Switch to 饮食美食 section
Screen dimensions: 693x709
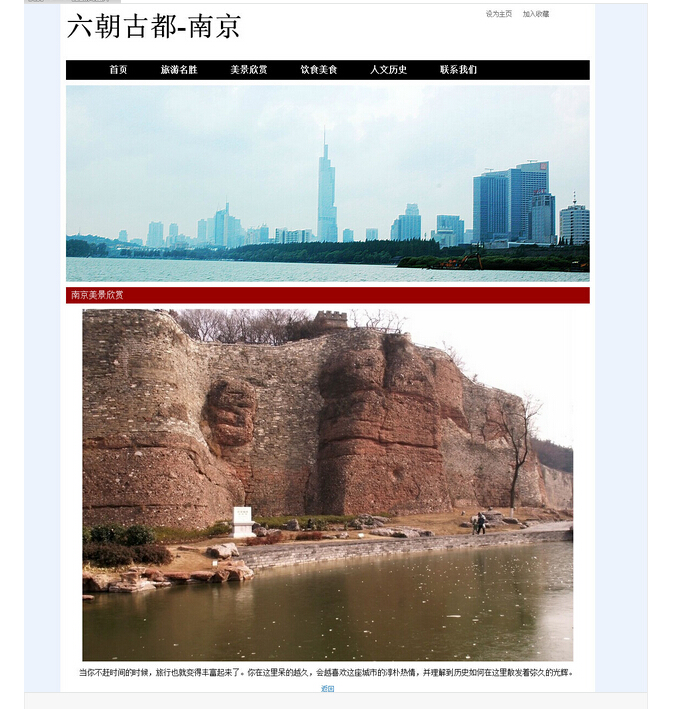319,70
